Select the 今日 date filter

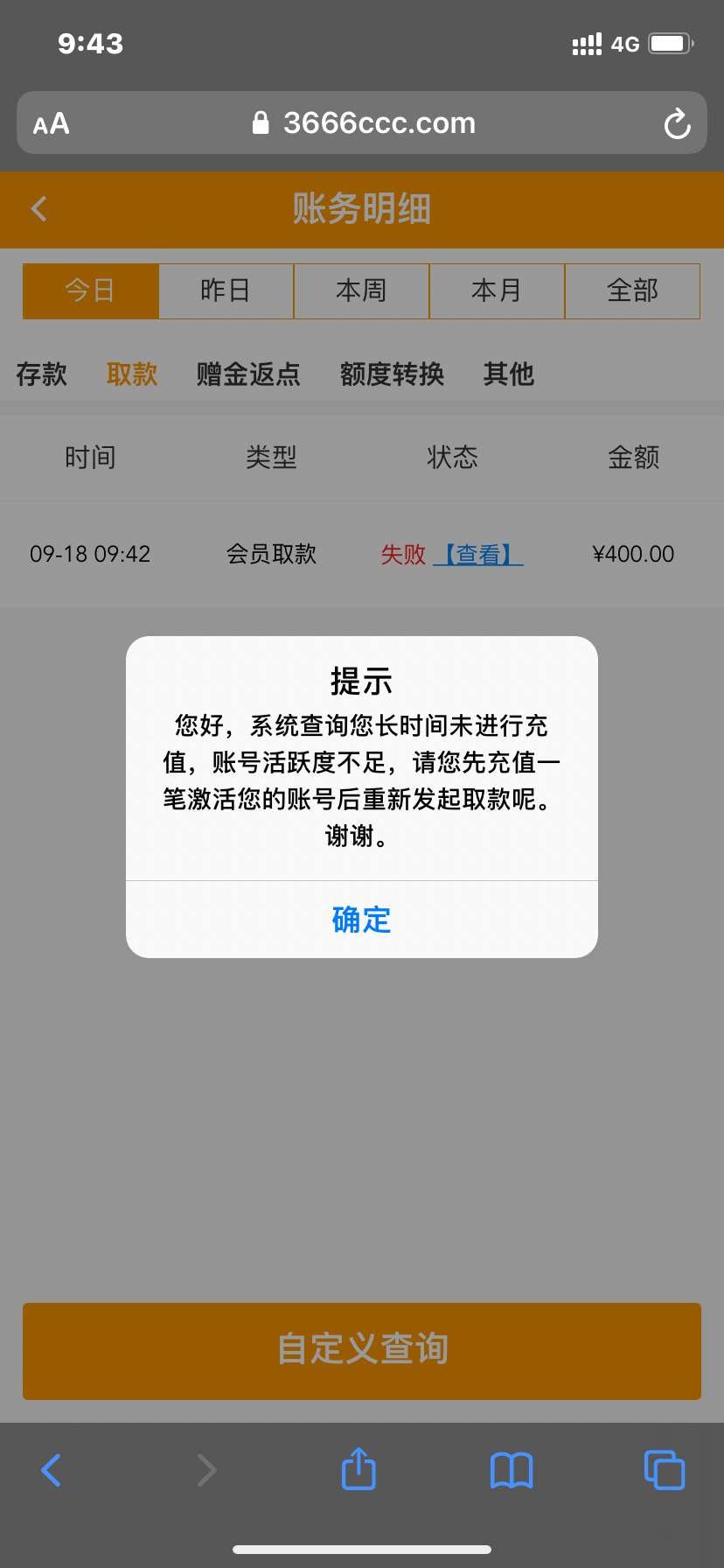tap(90, 290)
